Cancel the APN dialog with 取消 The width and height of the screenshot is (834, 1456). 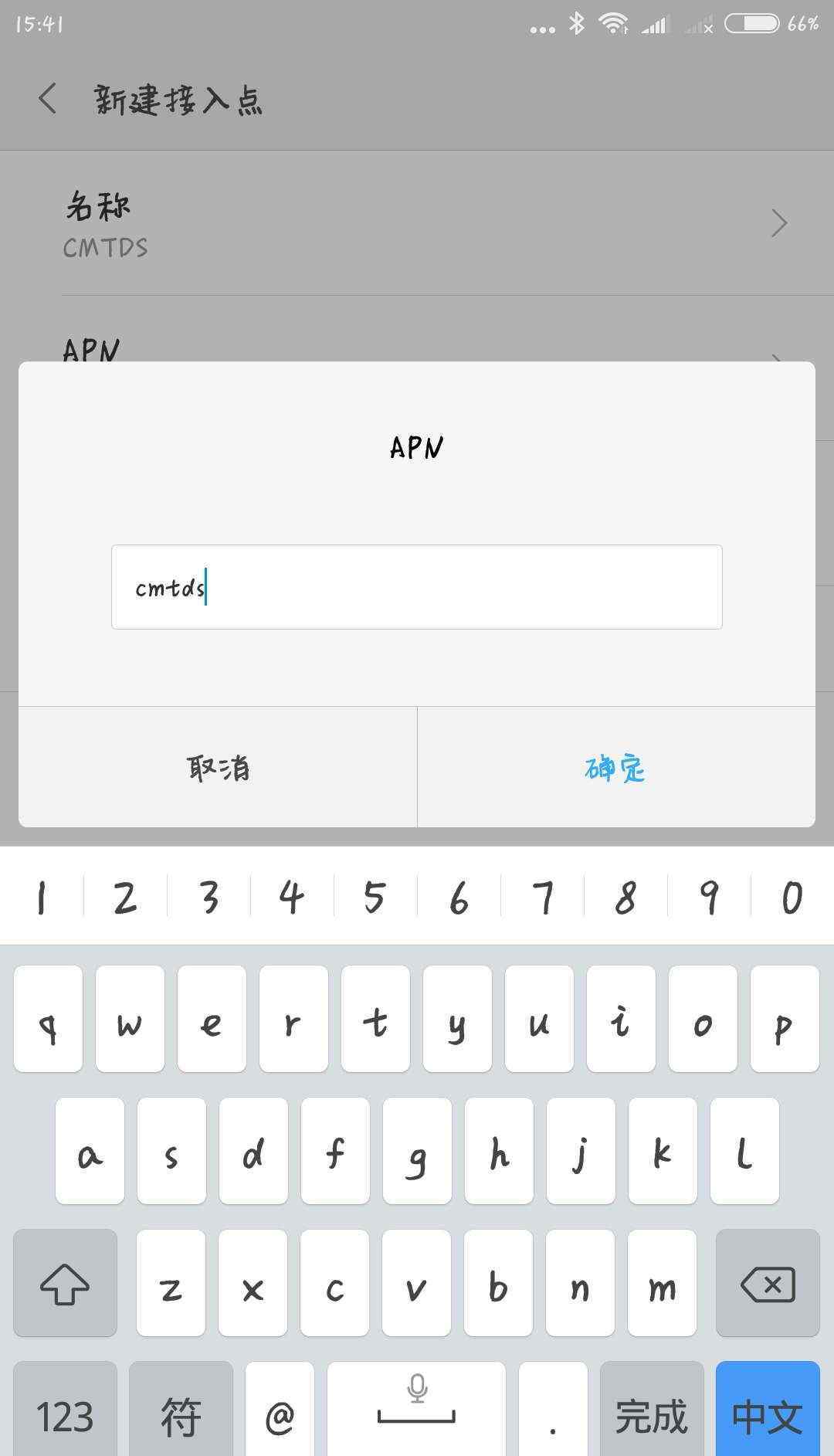(x=218, y=767)
